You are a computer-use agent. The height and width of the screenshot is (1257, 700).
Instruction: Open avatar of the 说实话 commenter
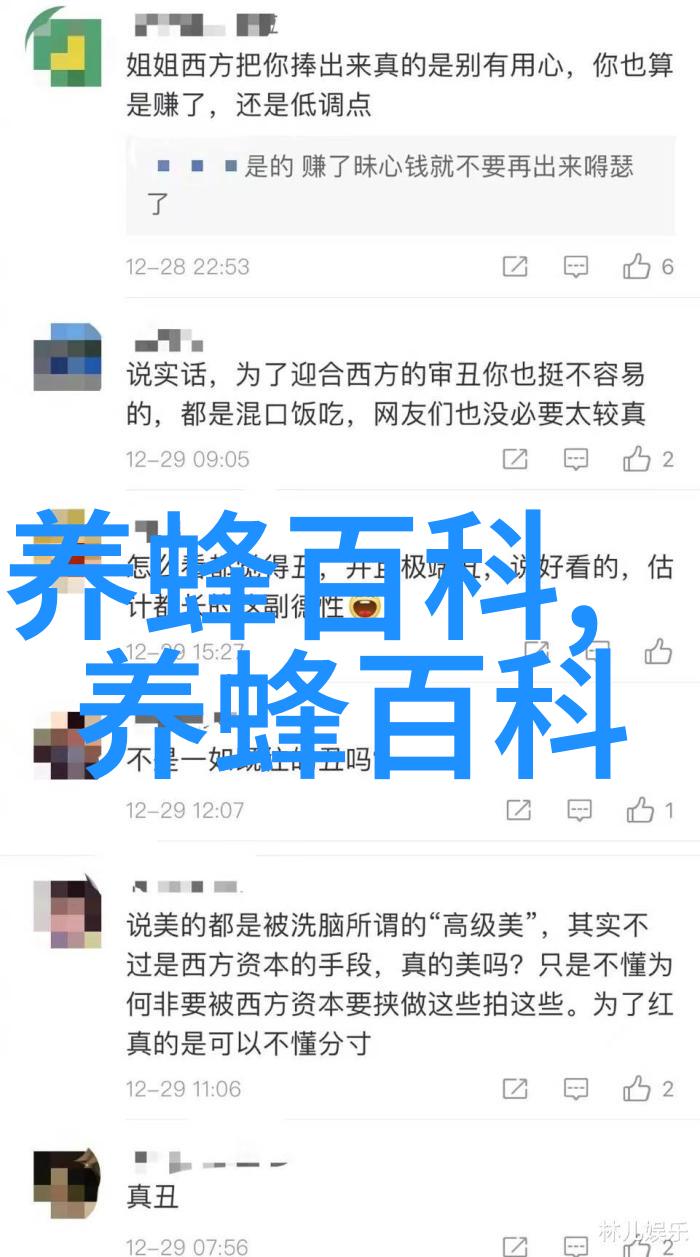coord(67,356)
